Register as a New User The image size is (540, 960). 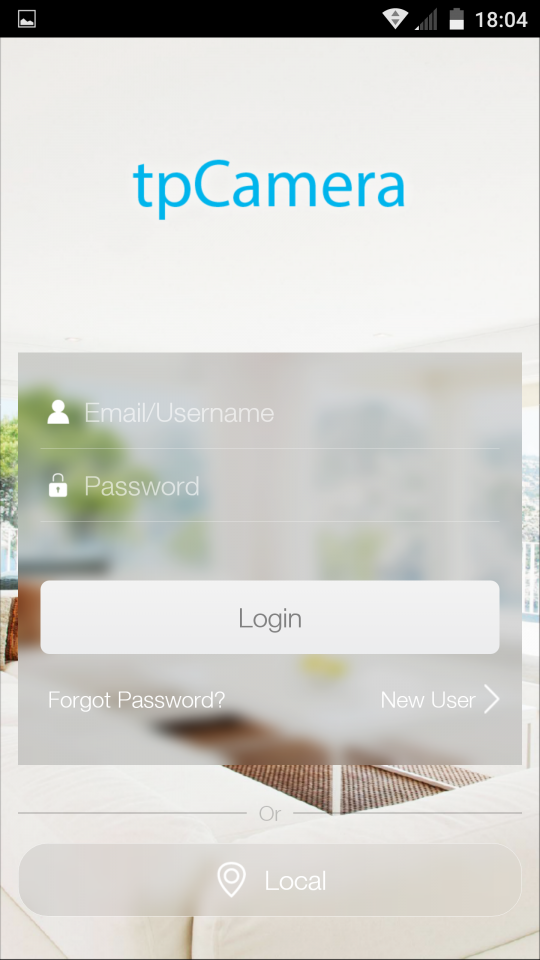(x=440, y=699)
